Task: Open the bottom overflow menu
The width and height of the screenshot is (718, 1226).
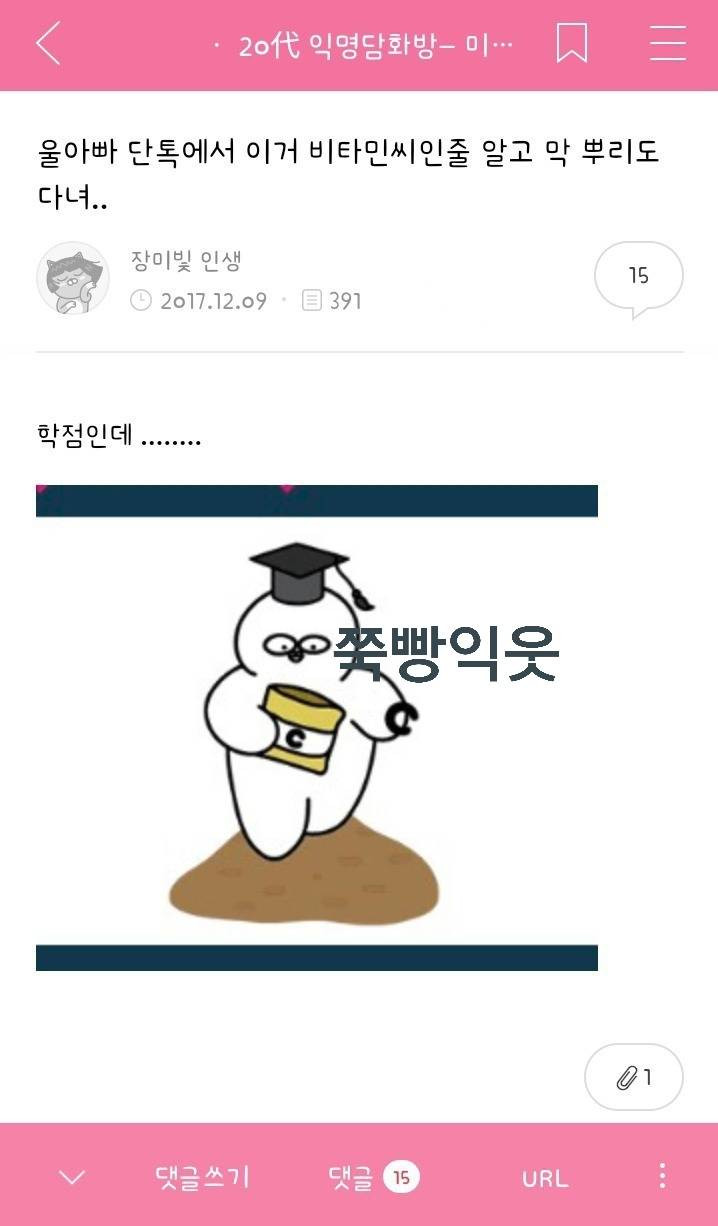Action: [x=662, y=1176]
